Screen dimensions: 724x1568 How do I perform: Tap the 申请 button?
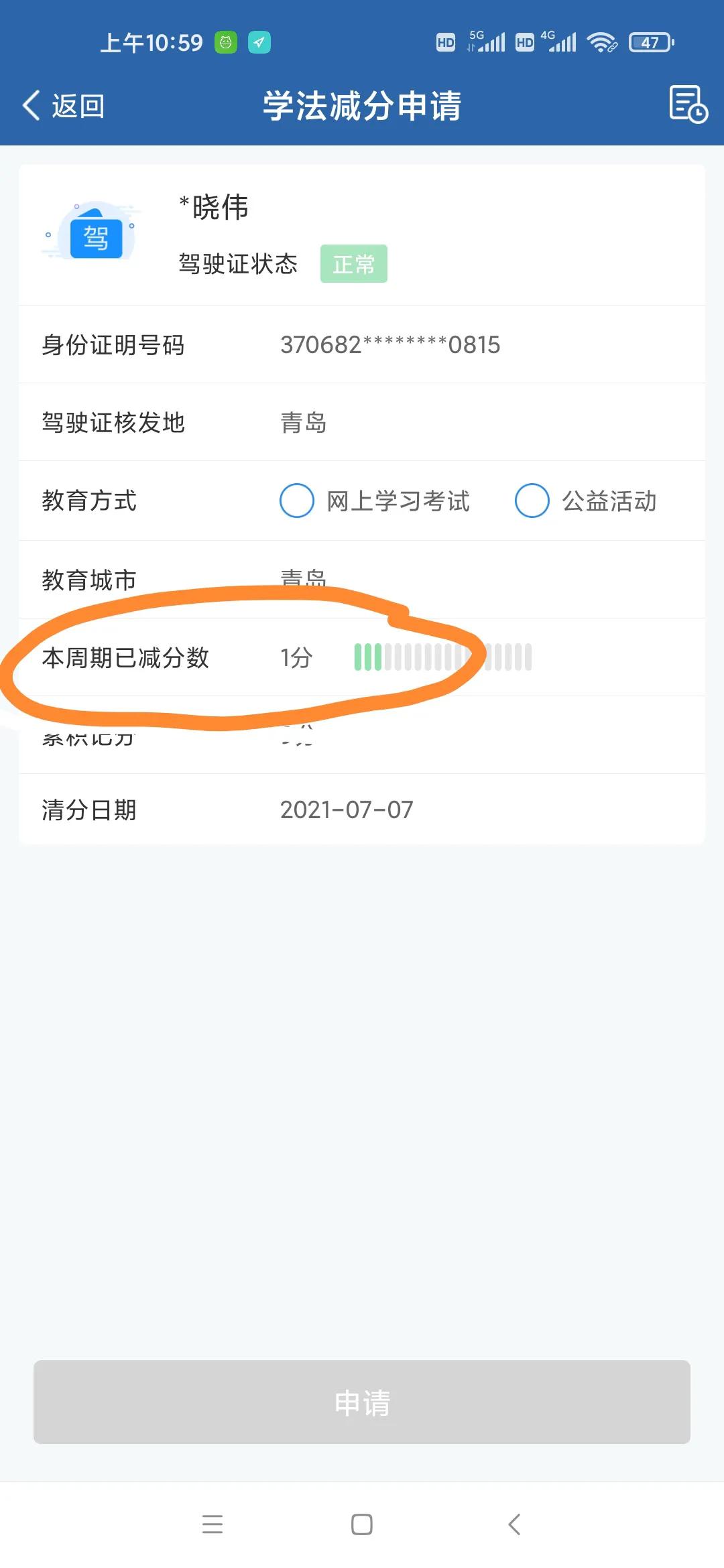tap(362, 1402)
